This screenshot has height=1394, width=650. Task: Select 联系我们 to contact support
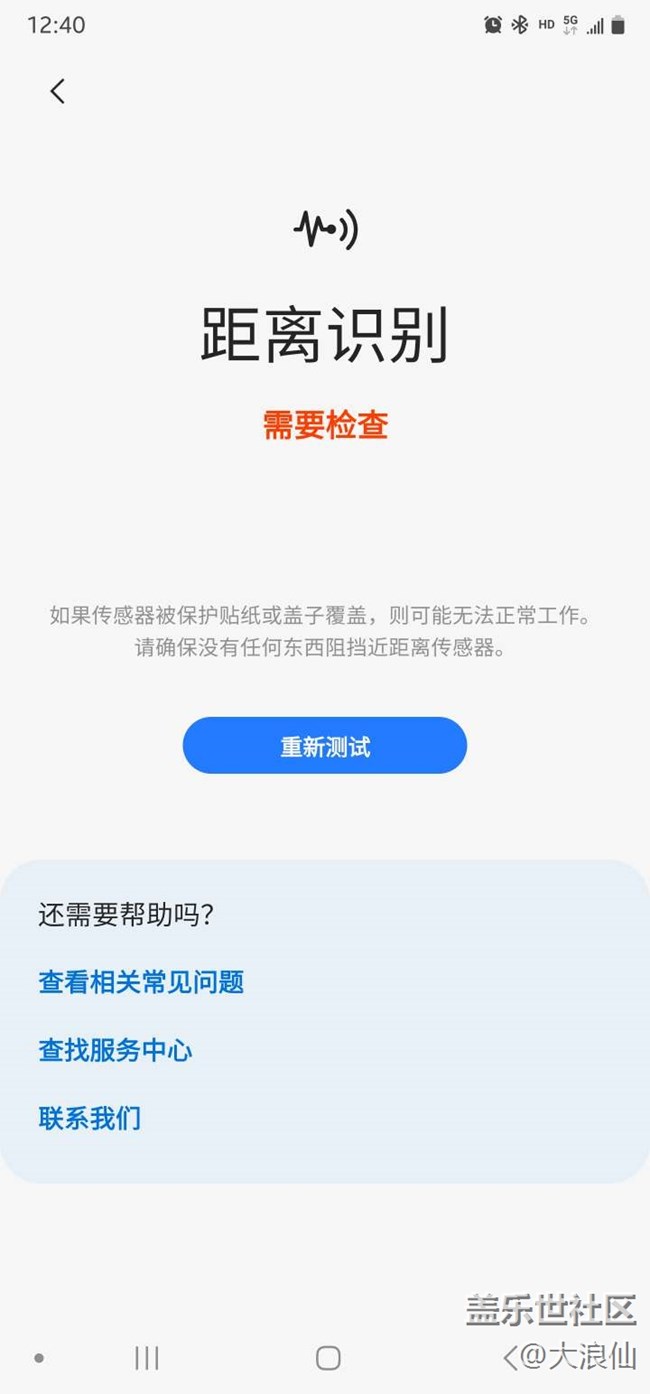(x=89, y=1118)
